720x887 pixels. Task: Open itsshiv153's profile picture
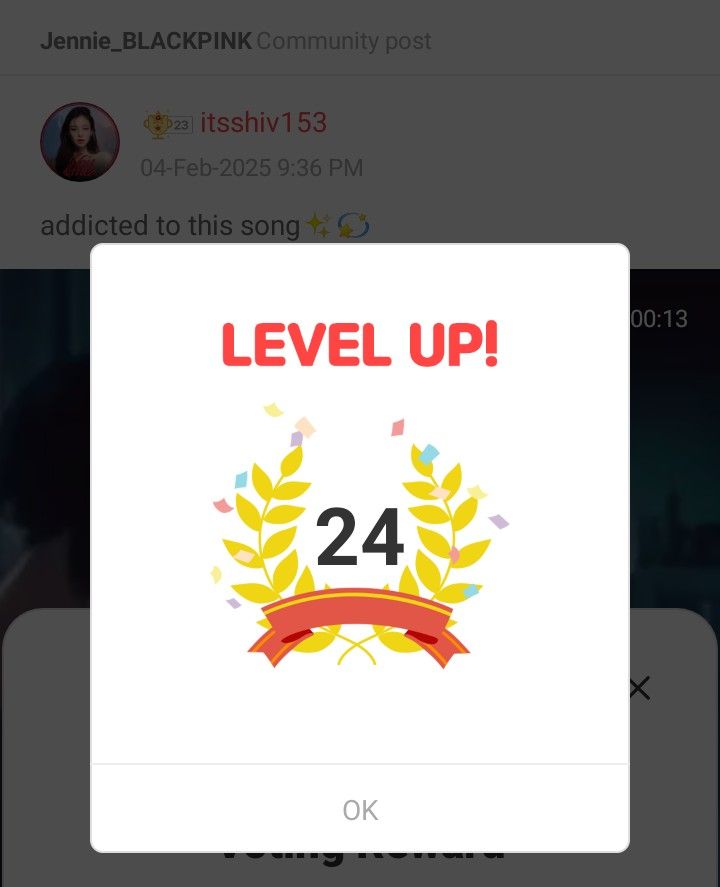pos(80,141)
